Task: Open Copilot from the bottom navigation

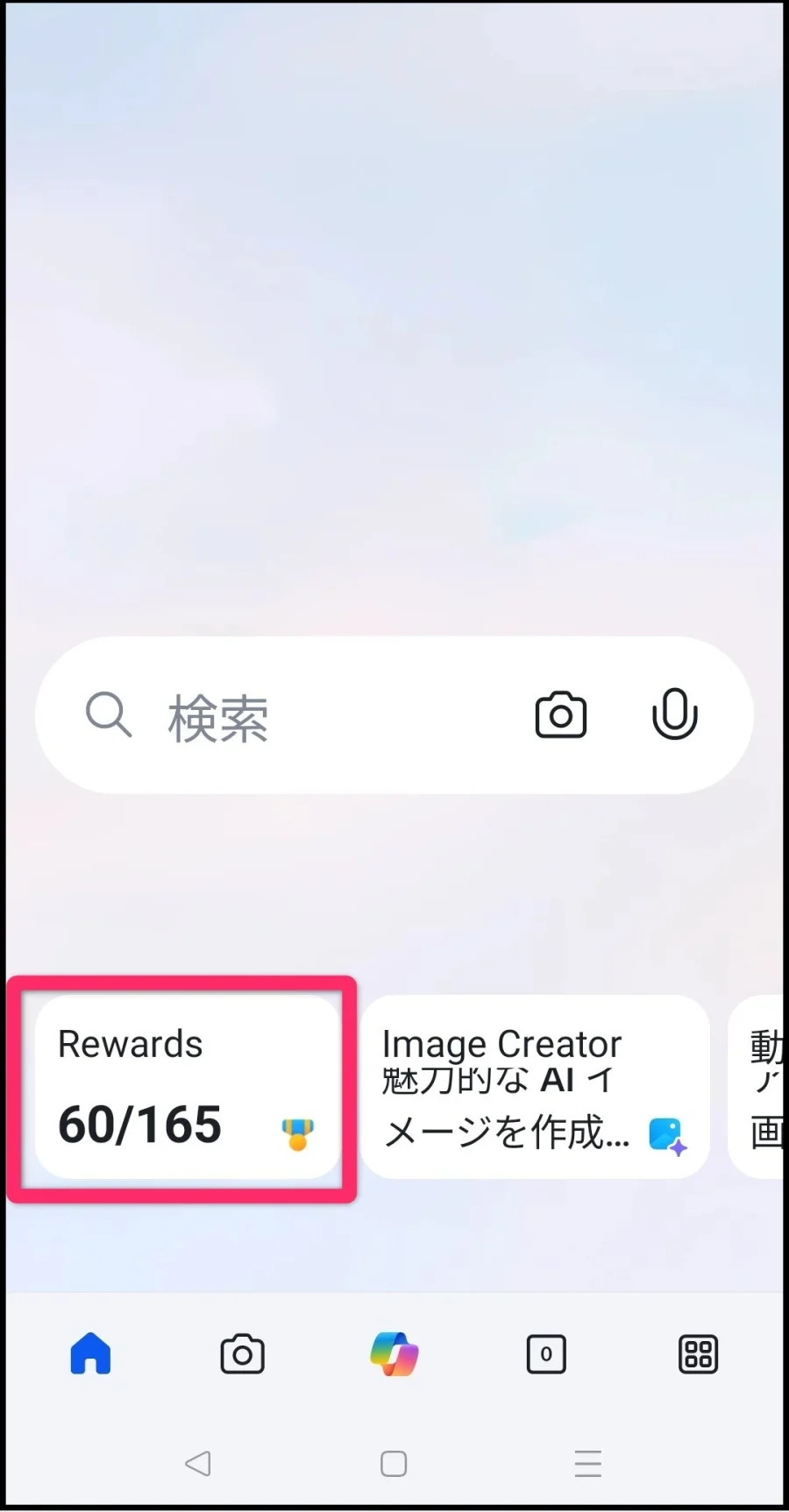Action: coord(394,1354)
